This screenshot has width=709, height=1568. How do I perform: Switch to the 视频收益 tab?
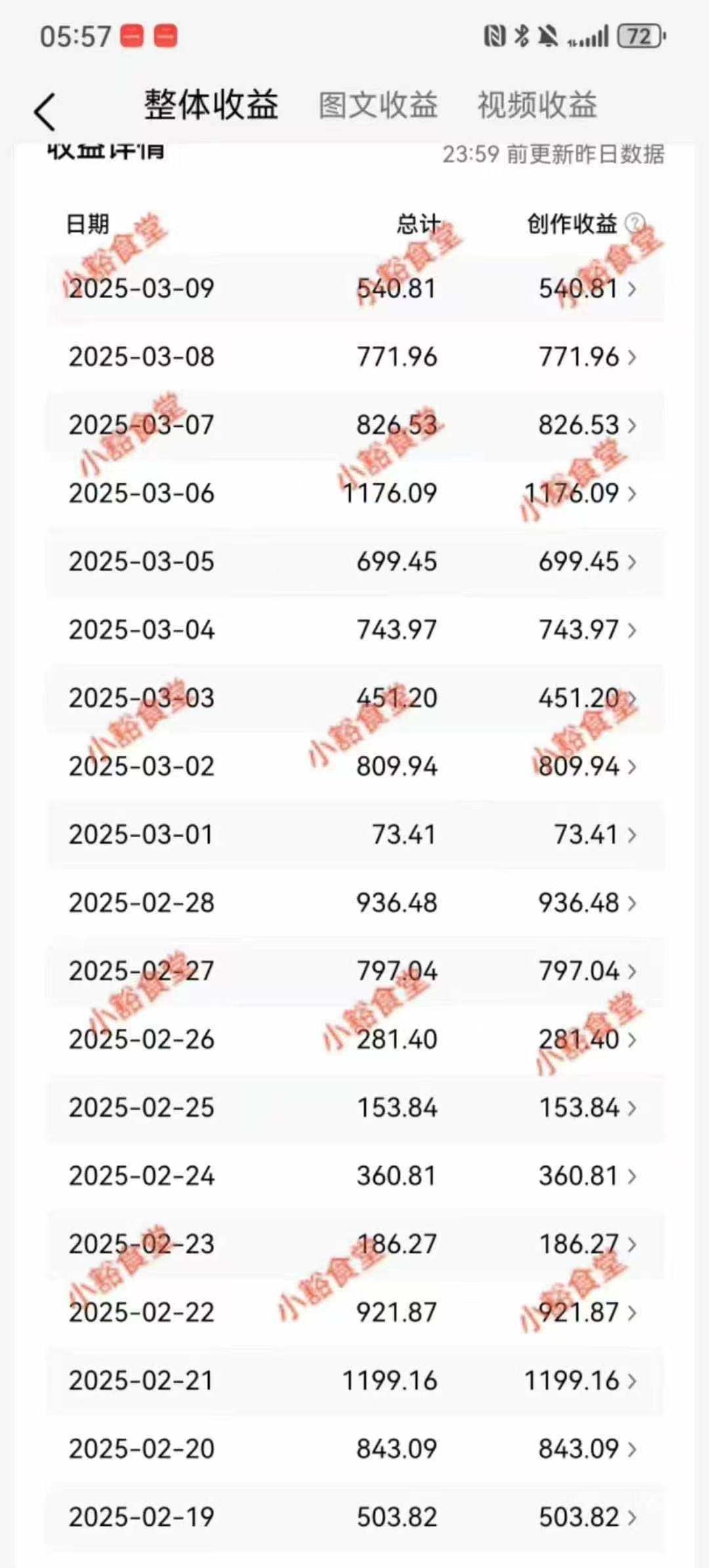(537, 105)
